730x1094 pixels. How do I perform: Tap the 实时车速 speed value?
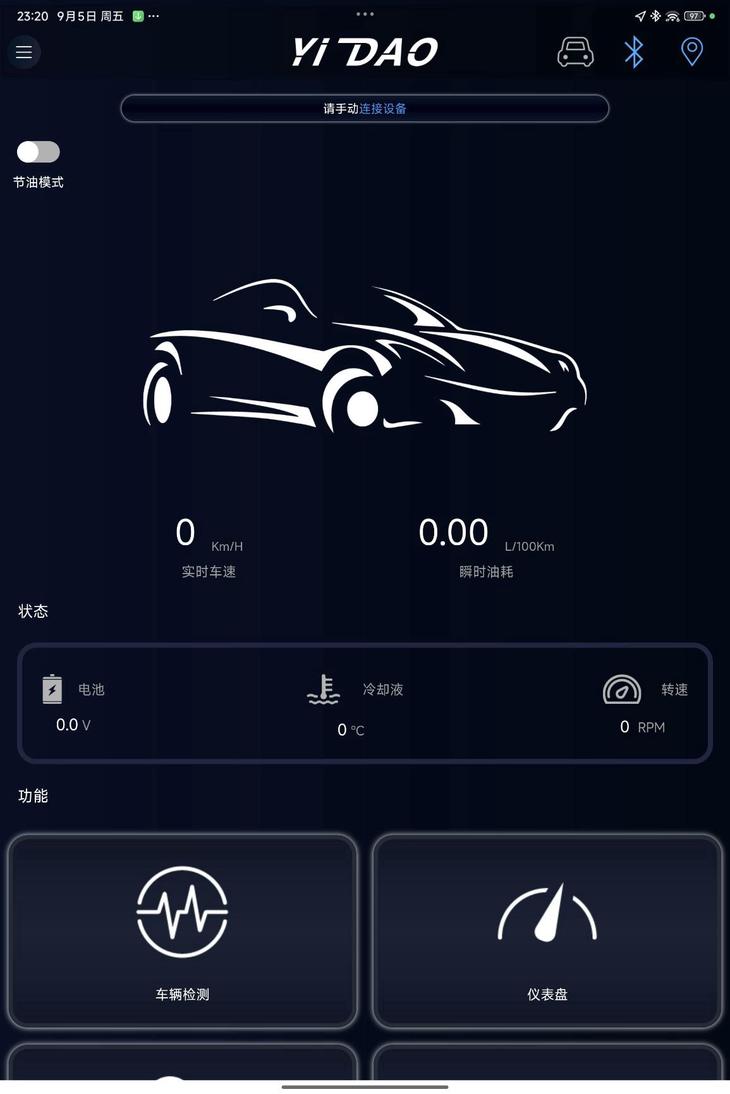point(184,533)
